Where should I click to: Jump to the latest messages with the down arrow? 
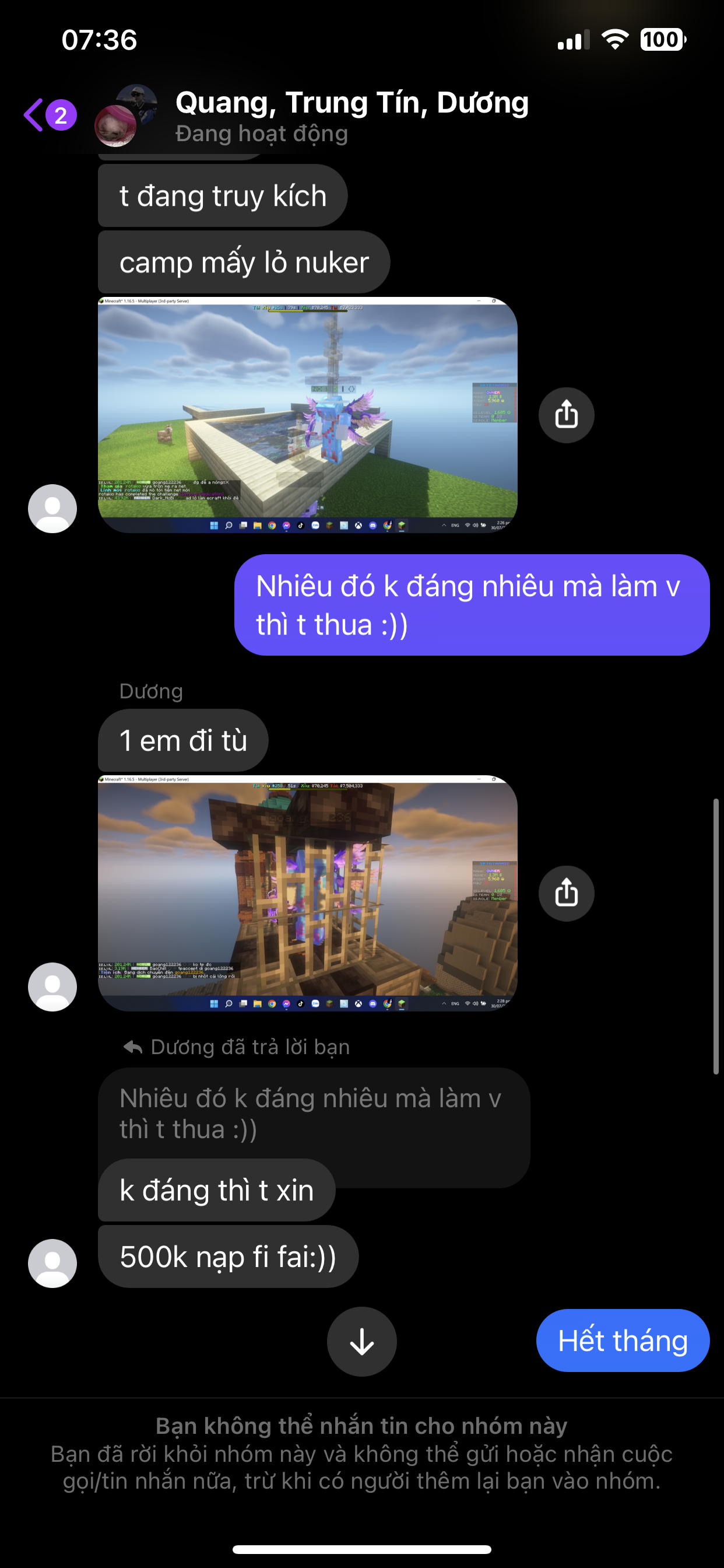(x=361, y=1342)
